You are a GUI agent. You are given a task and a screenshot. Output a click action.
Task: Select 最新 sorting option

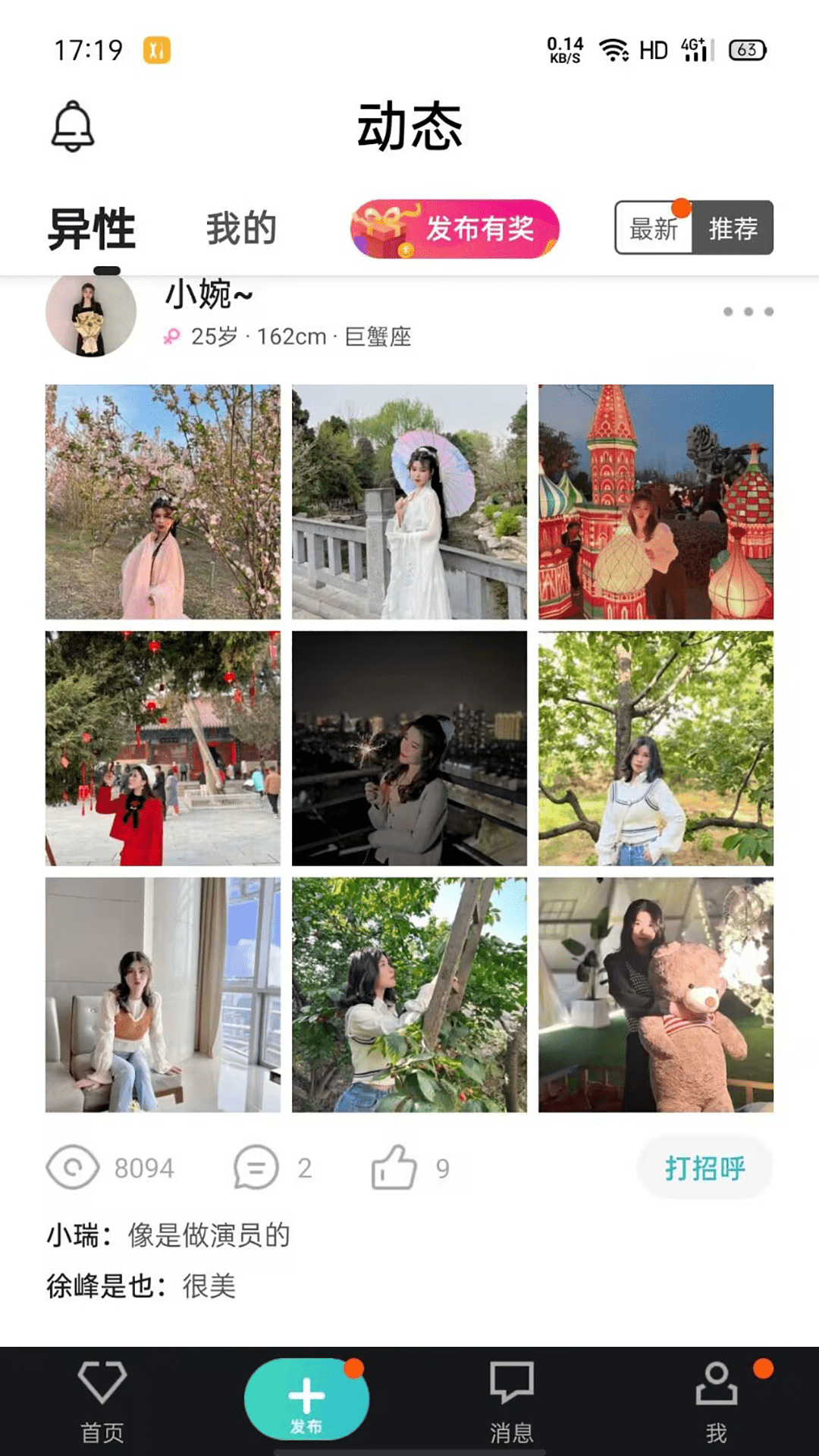pos(654,228)
